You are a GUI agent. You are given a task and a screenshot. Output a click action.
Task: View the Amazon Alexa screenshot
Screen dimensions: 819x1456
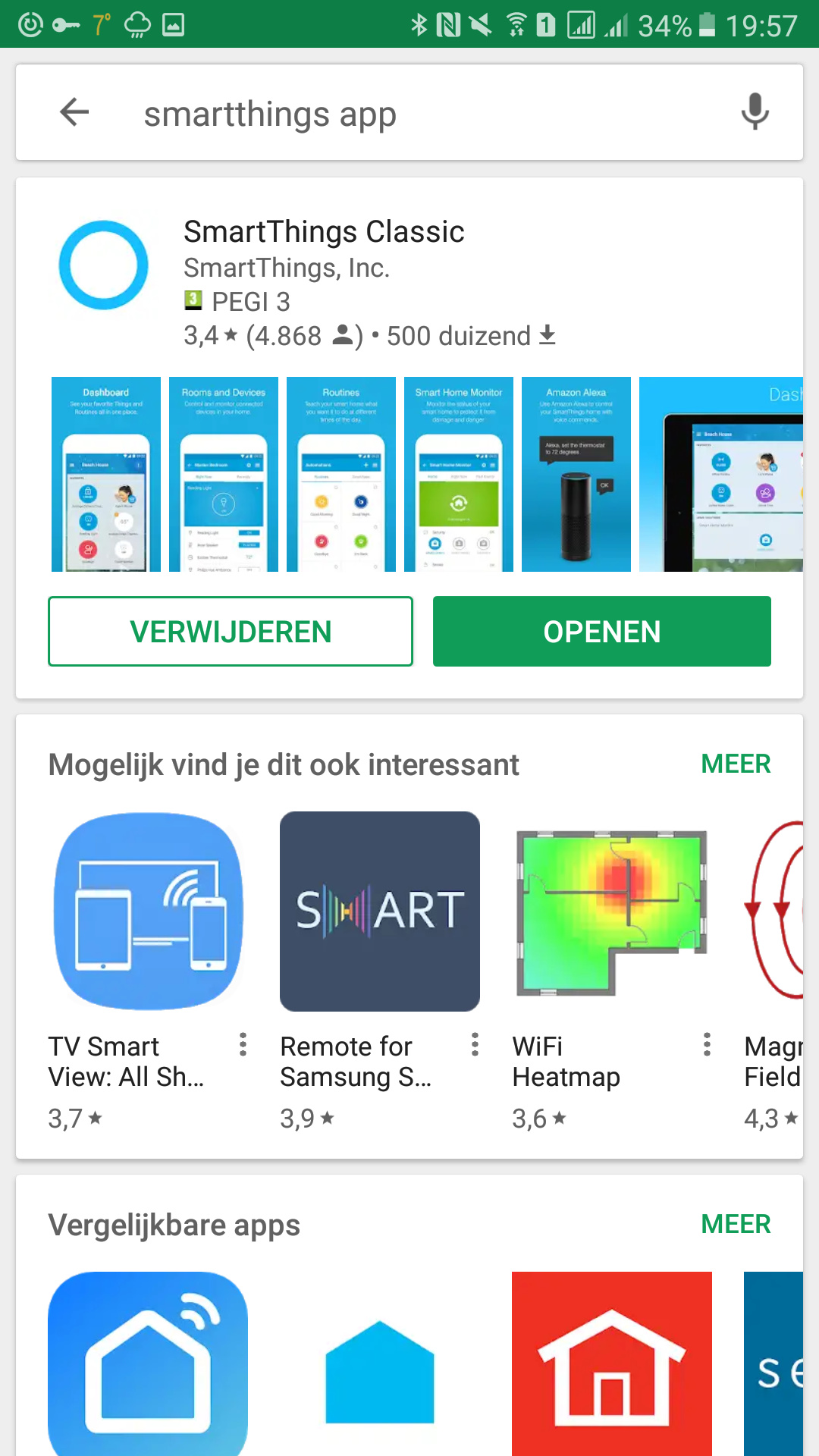(x=576, y=474)
